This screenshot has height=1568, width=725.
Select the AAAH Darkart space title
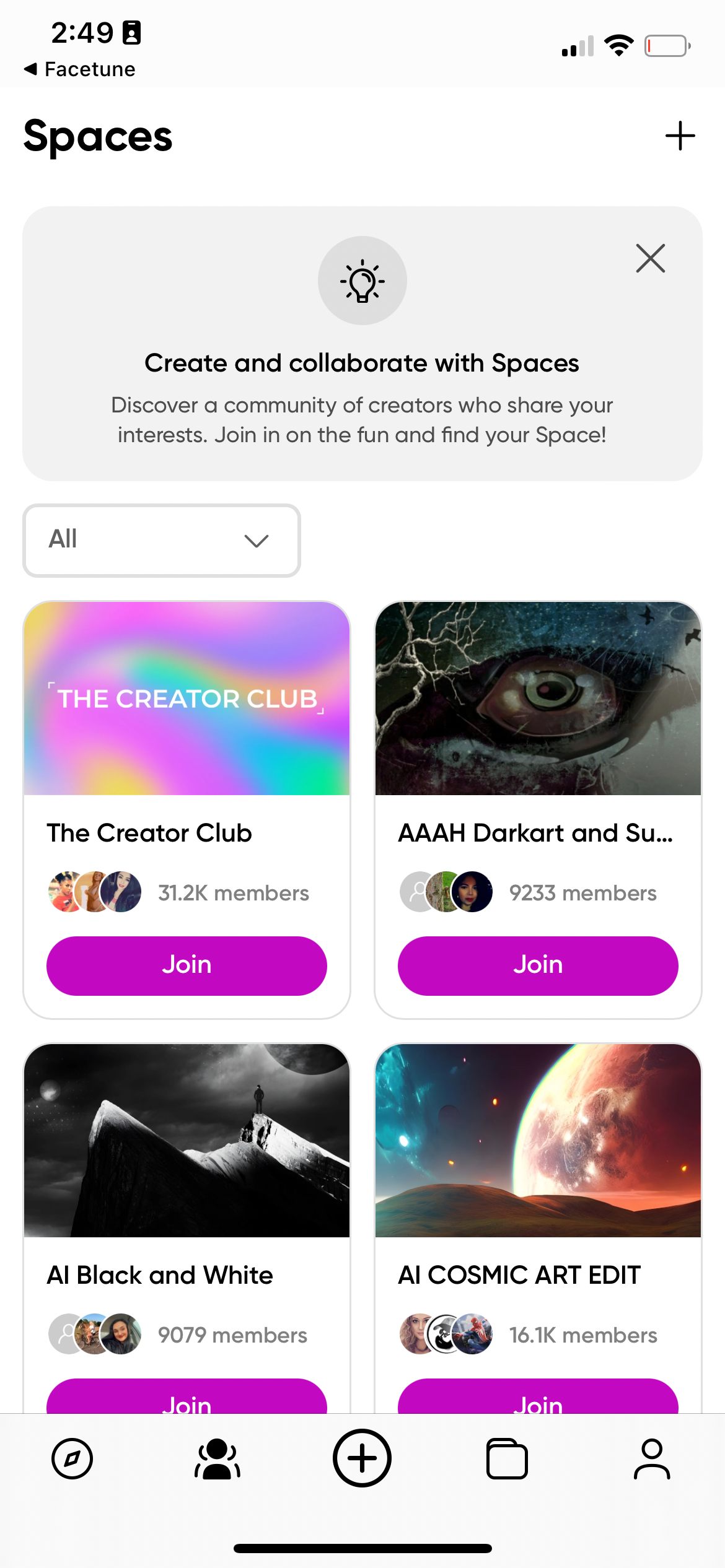coord(535,832)
